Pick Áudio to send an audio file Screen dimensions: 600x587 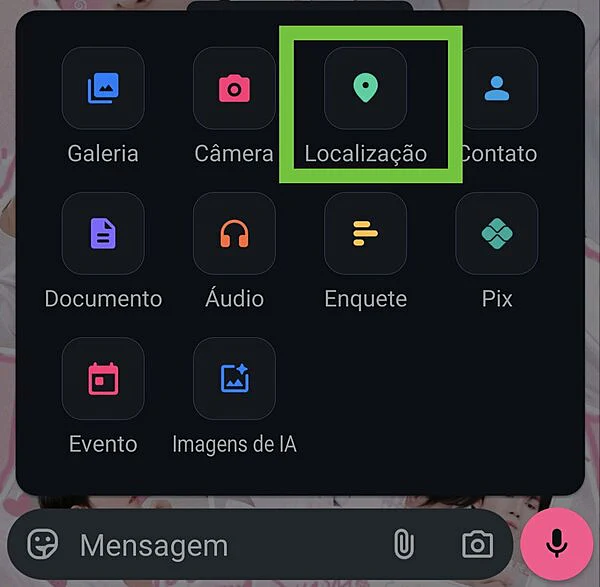tap(234, 234)
